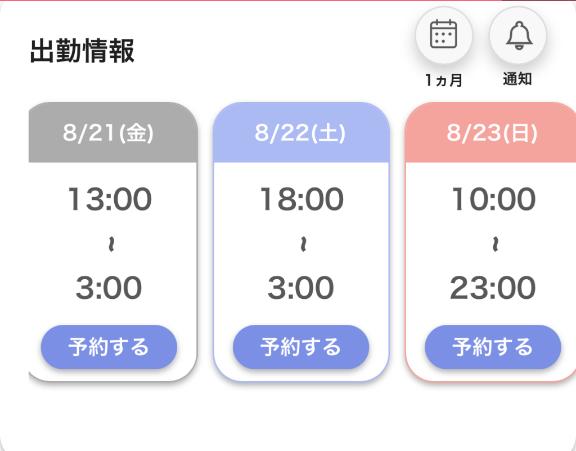Tap 予約する for 8/21(金)
The width and height of the screenshot is (576, 451).
[x=109, y=347]
